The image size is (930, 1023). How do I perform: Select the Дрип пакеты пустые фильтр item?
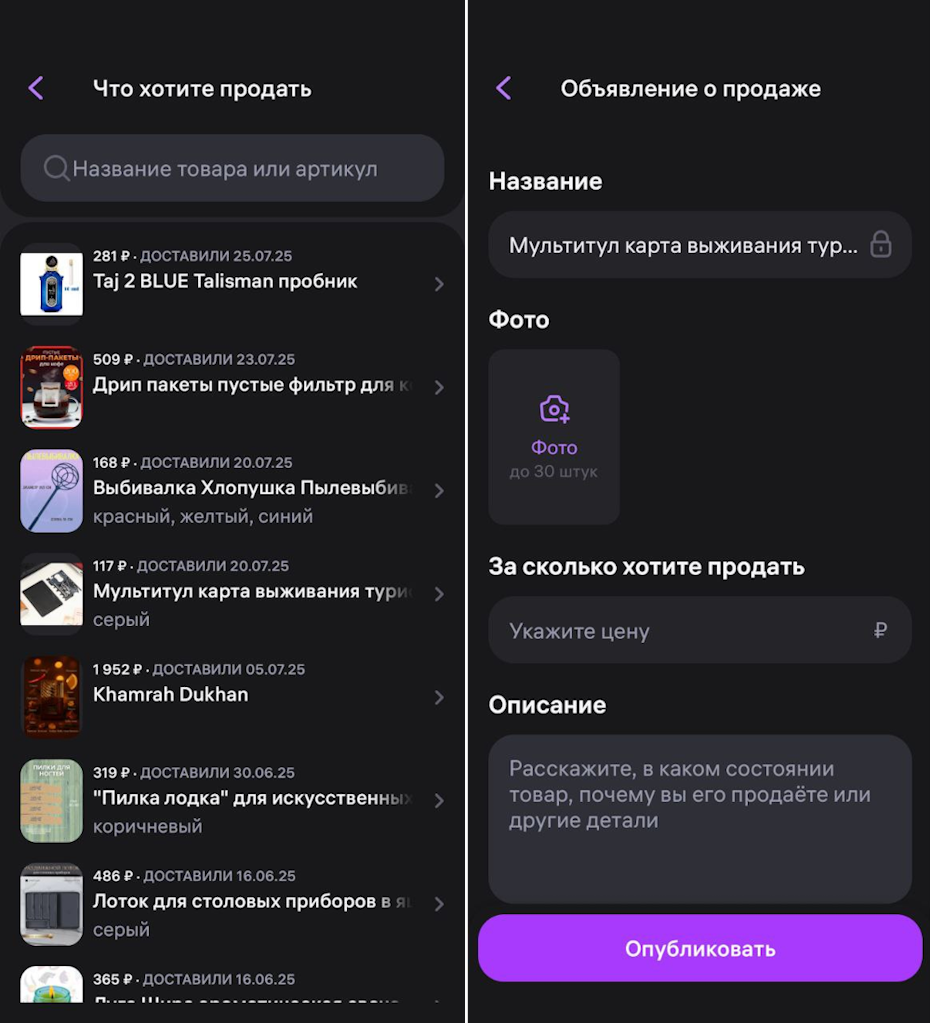point(232,386)
